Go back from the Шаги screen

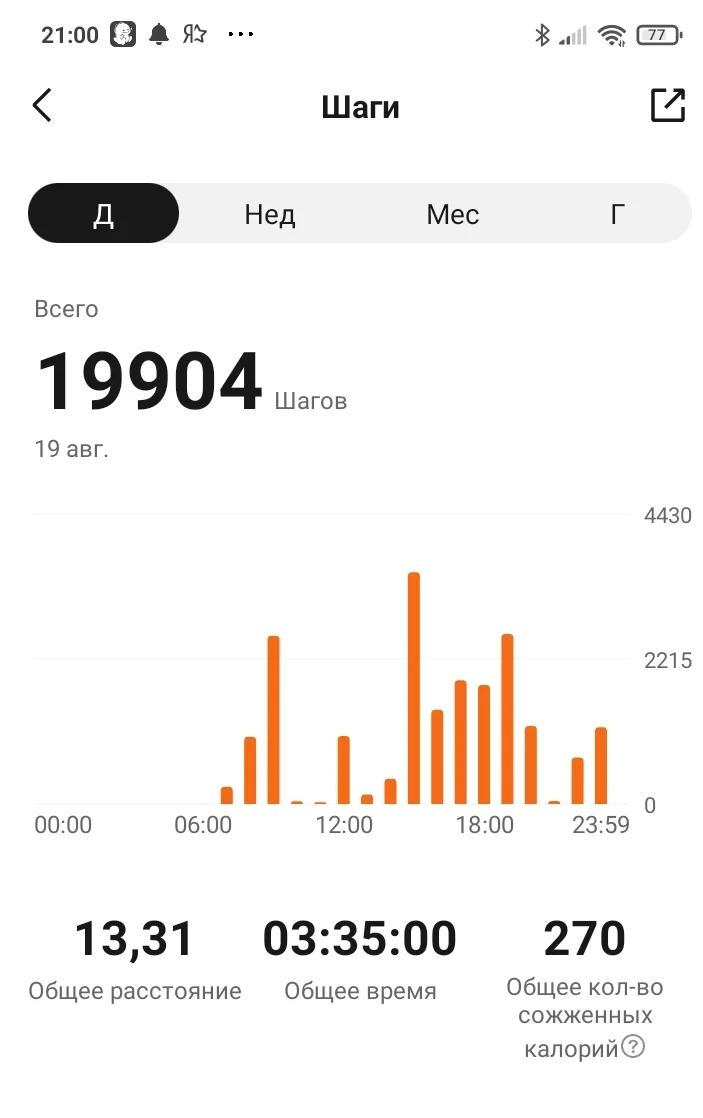(x=42, y=105)
